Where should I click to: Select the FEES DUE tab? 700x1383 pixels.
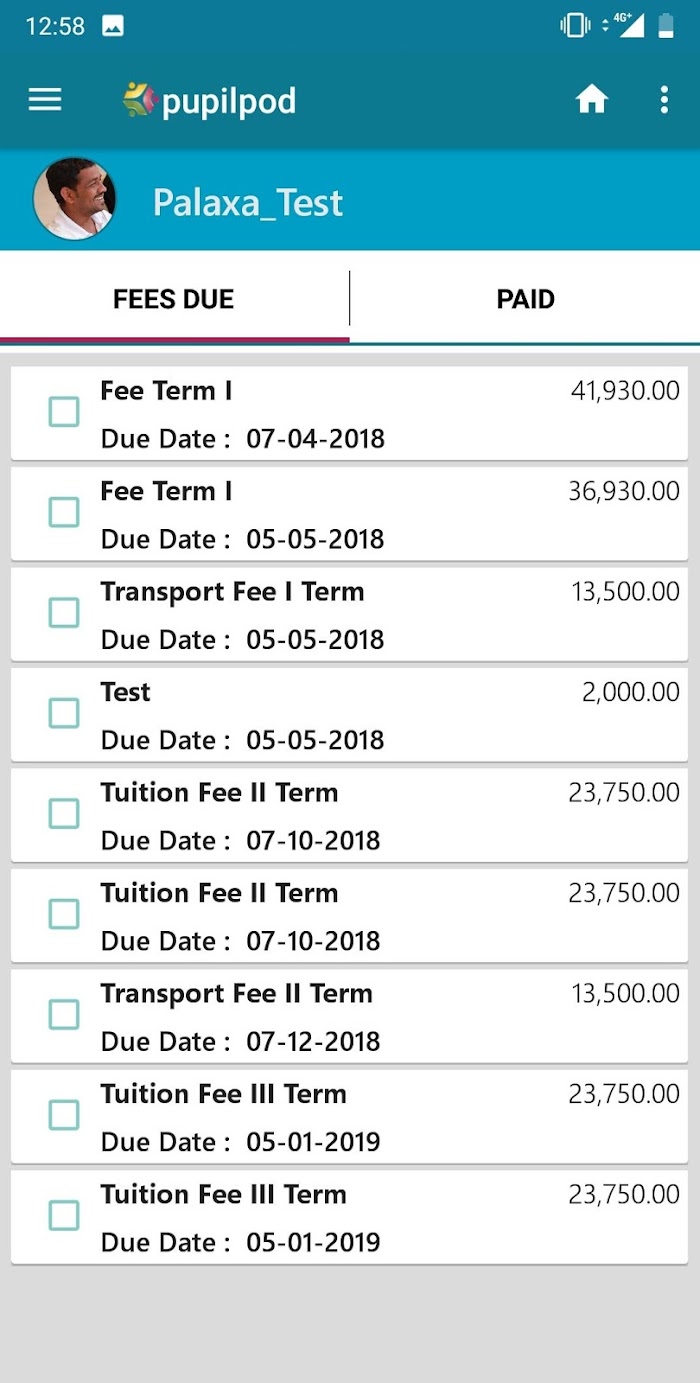(x=174, y=299)
